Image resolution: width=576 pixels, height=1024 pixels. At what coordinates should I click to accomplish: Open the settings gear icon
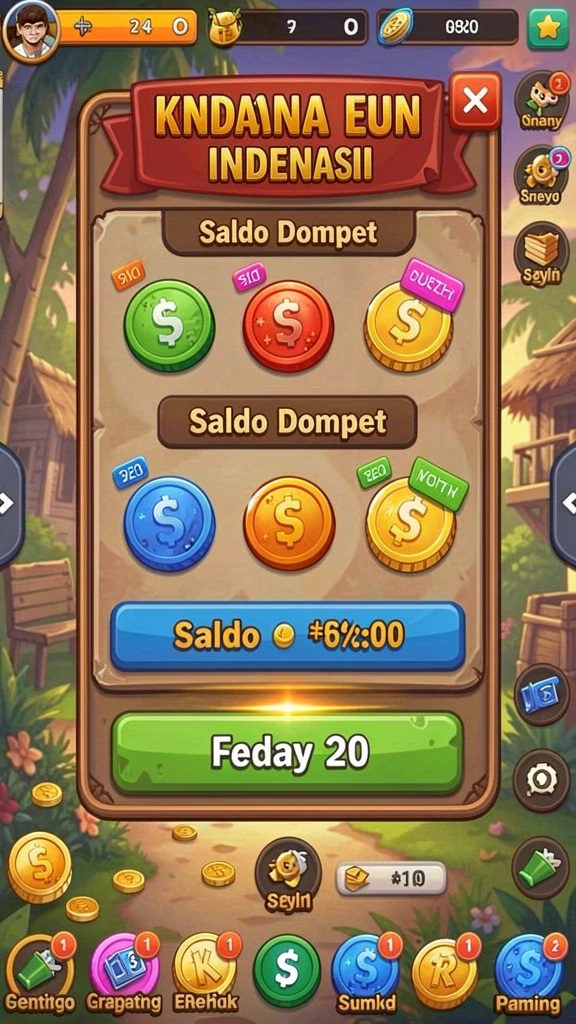[x=541, y=780]
